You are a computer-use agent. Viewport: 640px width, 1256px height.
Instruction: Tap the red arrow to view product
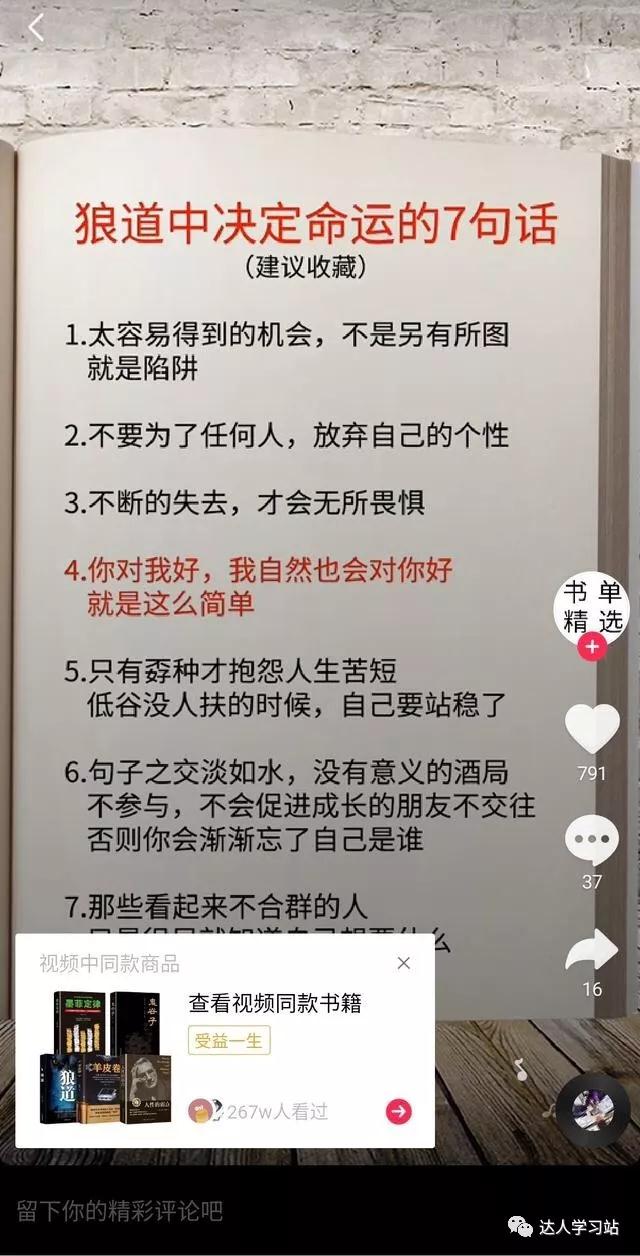tap(398, 1111)
